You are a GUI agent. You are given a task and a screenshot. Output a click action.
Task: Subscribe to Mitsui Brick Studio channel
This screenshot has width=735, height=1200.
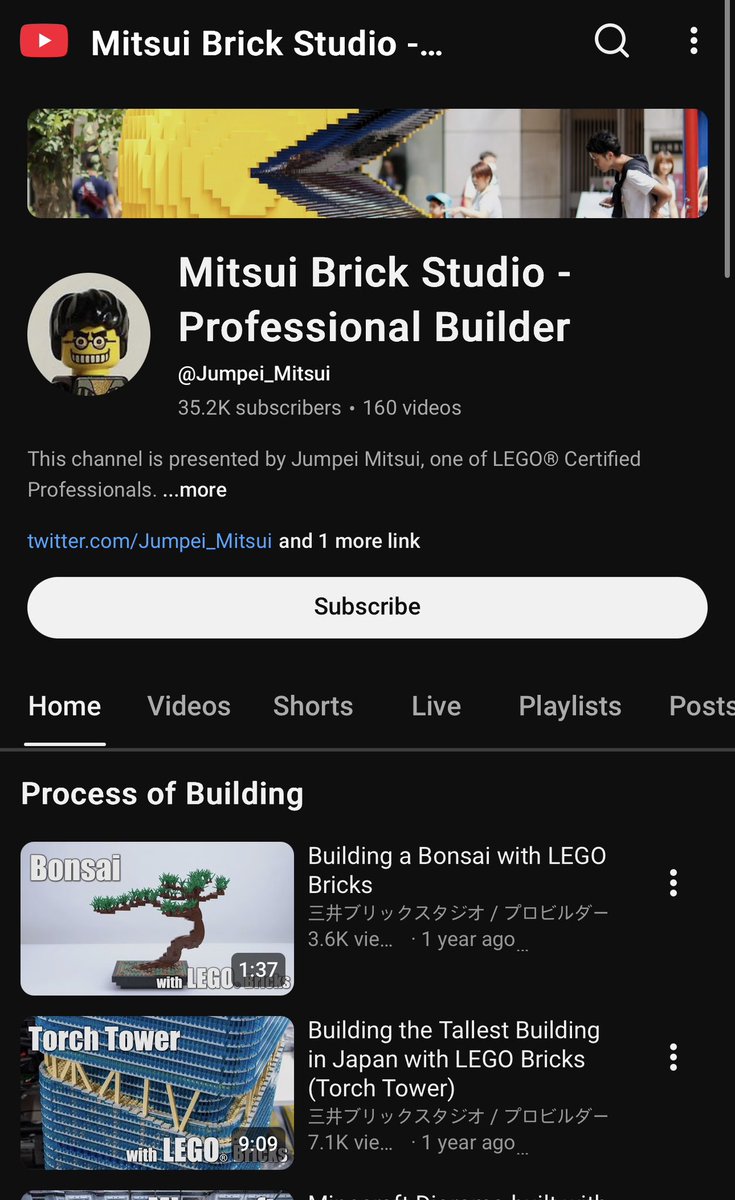click(x=367, y=607)
